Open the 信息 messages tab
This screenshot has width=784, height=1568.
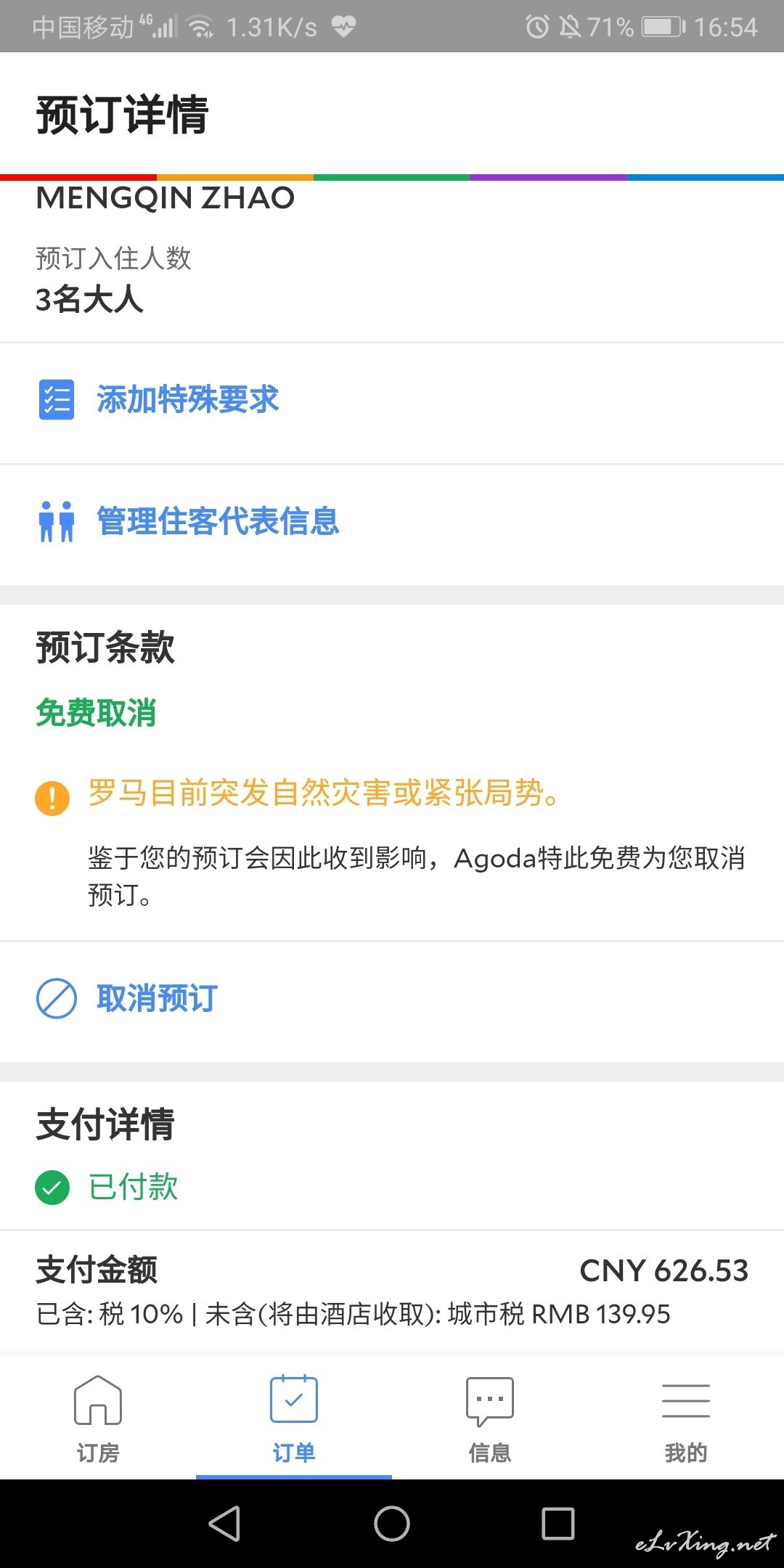tap(490, 1418)
